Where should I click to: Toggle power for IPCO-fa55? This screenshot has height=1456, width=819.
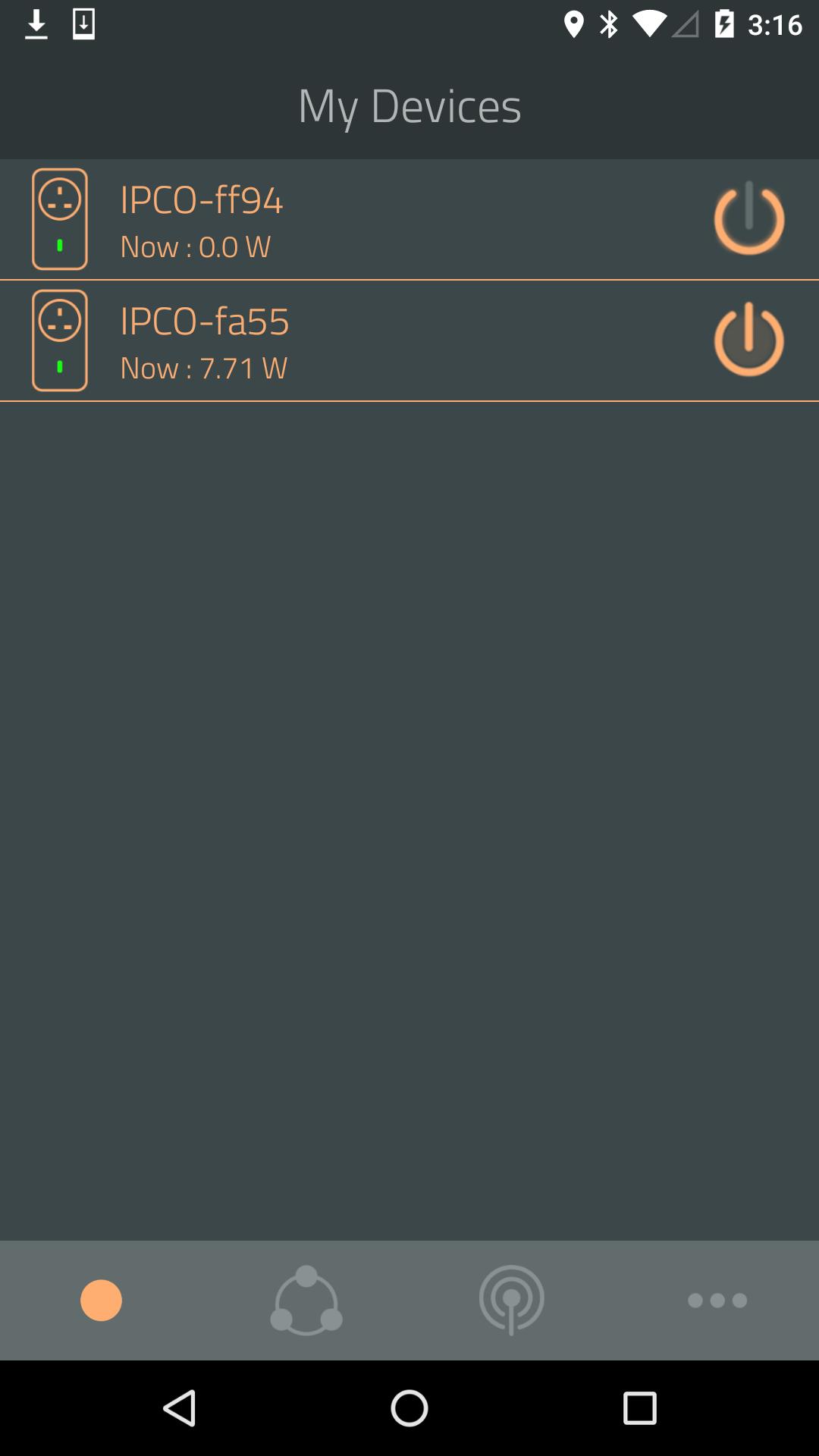click(x=748, y=340)
